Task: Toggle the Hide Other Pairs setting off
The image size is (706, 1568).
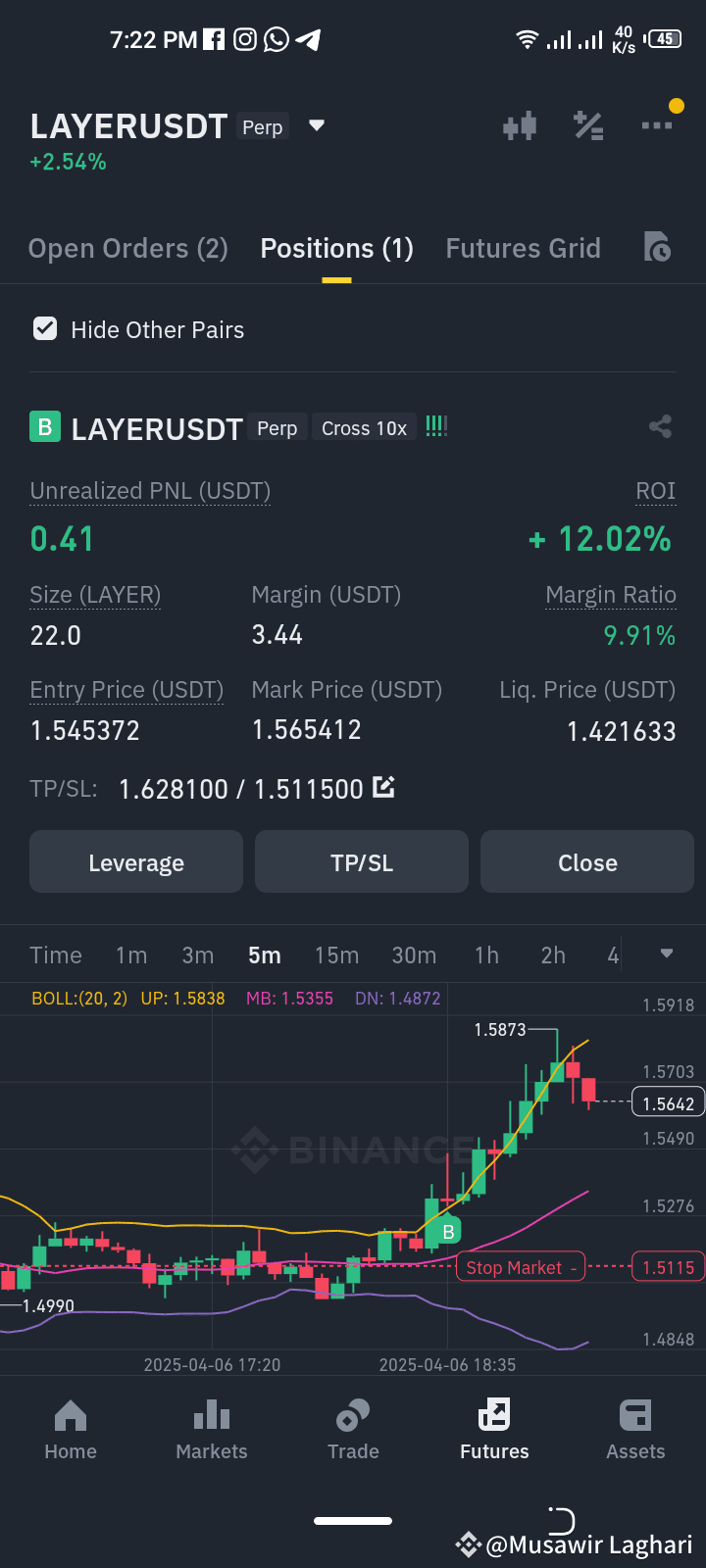Action: click(45, 328)
